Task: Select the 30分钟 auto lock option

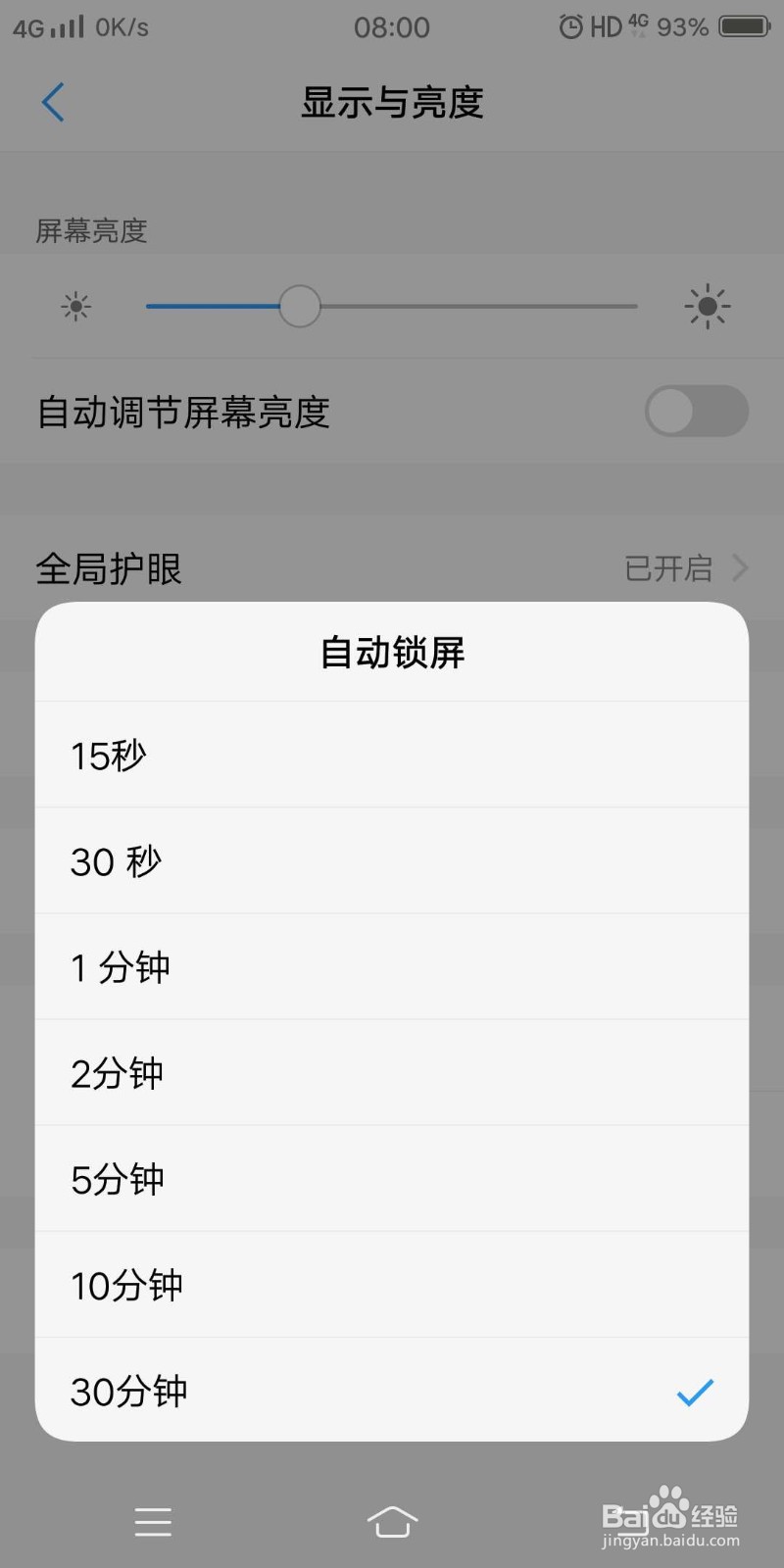Action: tap(392, 1392)
